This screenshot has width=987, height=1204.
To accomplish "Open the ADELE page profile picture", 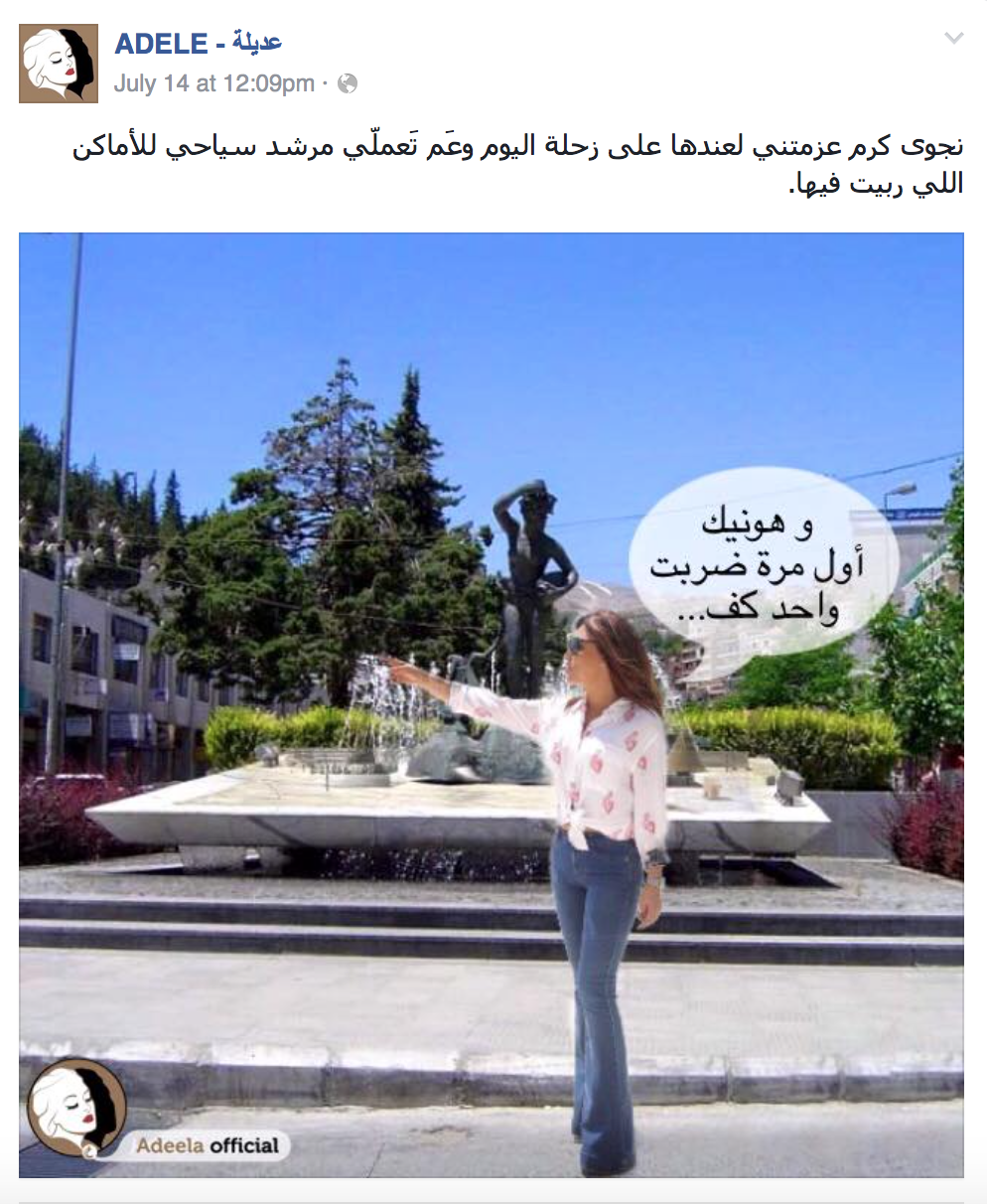I will coord(59,64).
